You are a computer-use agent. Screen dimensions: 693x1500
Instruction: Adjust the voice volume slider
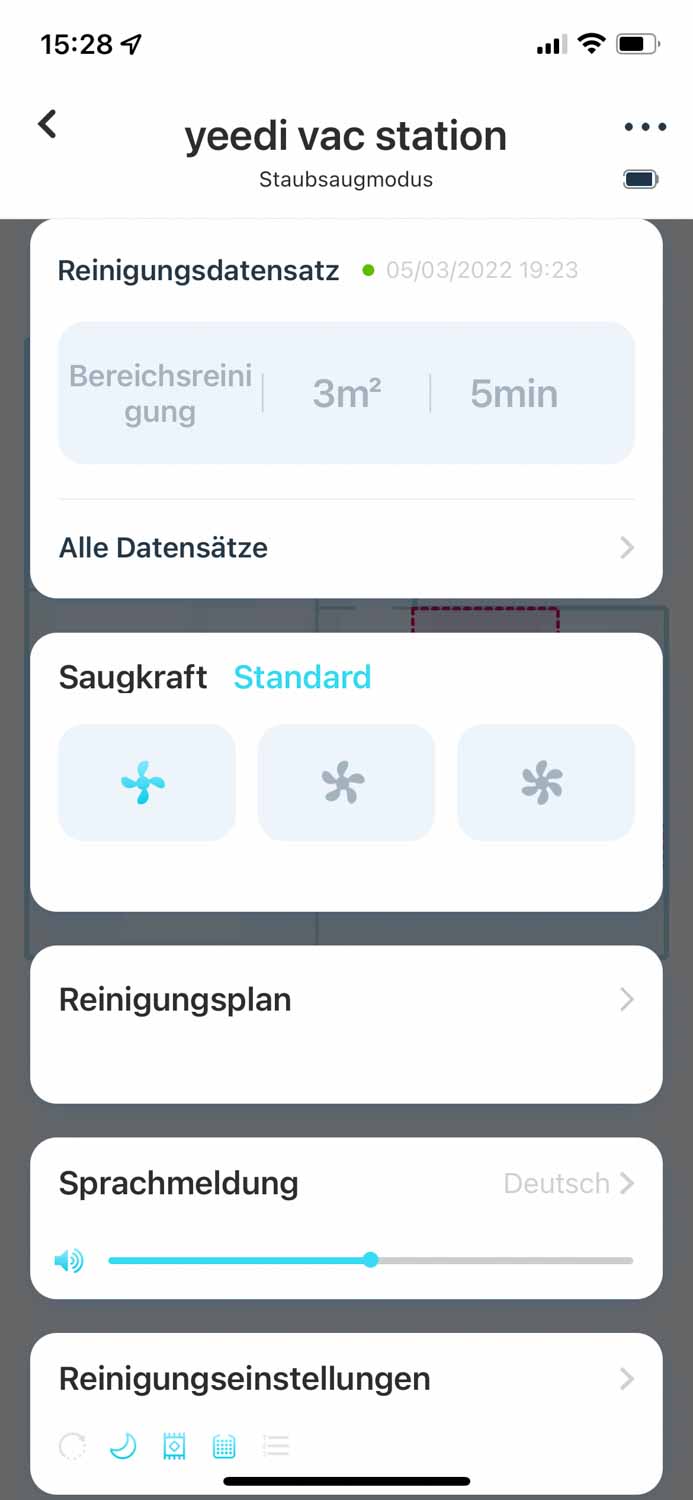tap(371, 1260)
